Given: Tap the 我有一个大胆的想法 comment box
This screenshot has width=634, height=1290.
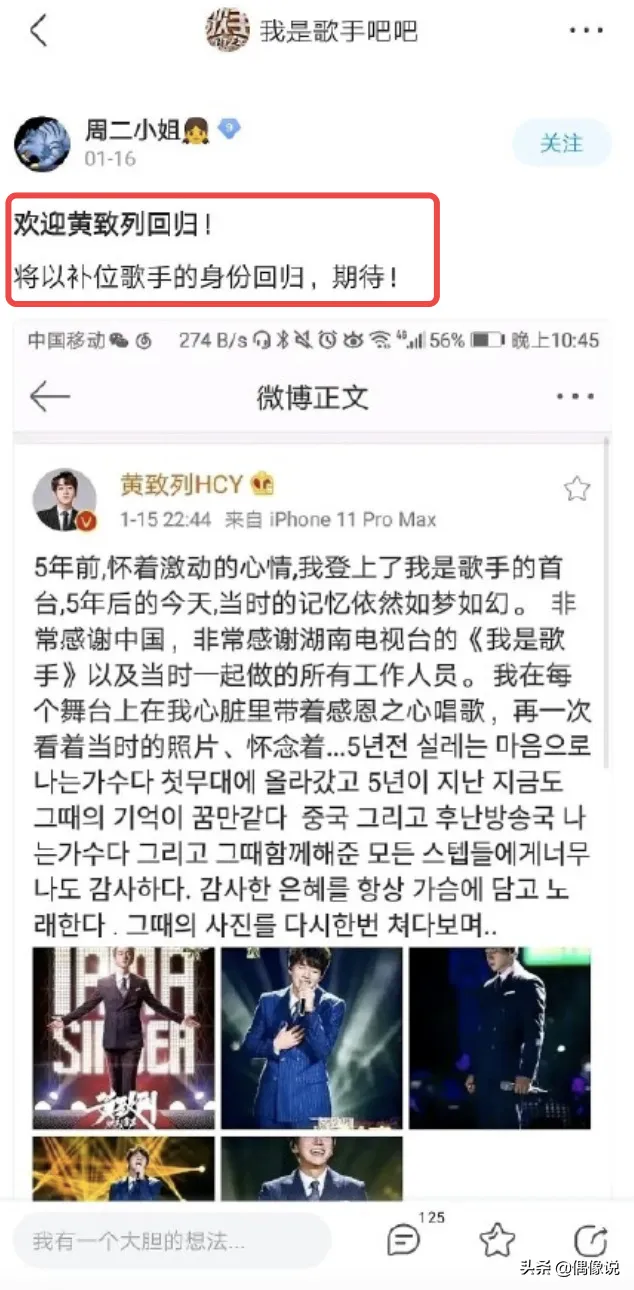Looking at the screenshot, I should (x=172, y=1241).
